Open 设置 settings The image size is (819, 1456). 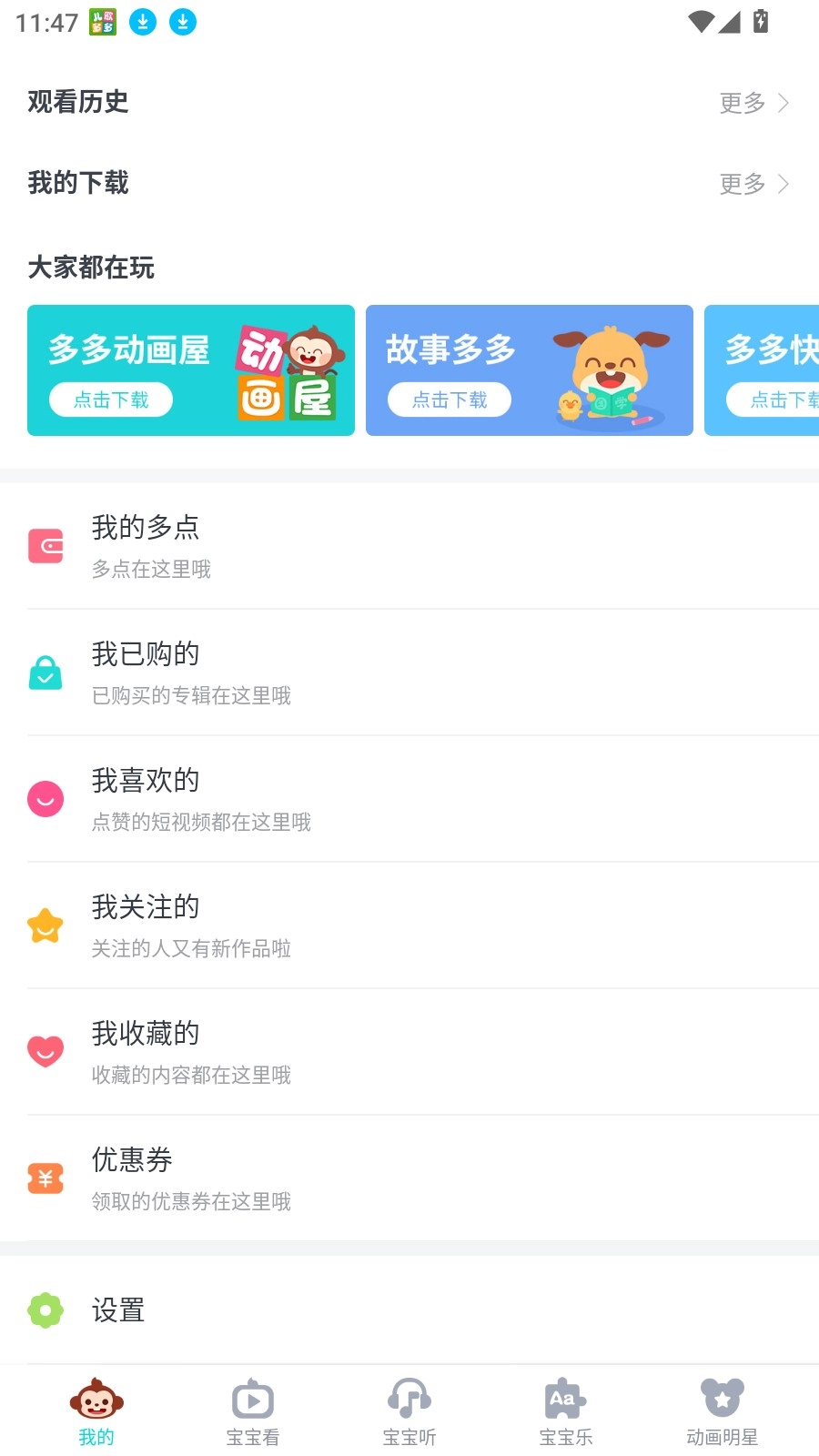[409, 1310]
